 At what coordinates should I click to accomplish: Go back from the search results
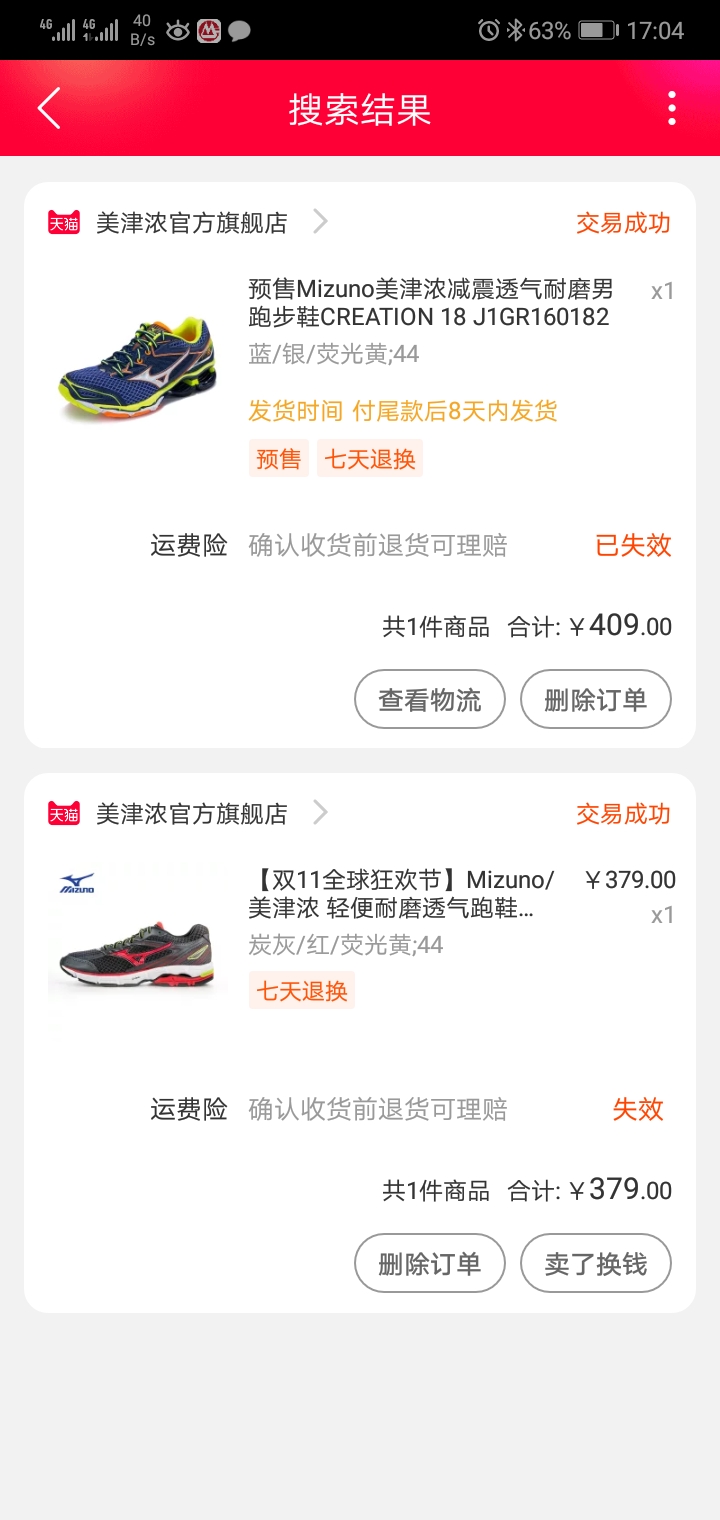[x=49, y=108]
